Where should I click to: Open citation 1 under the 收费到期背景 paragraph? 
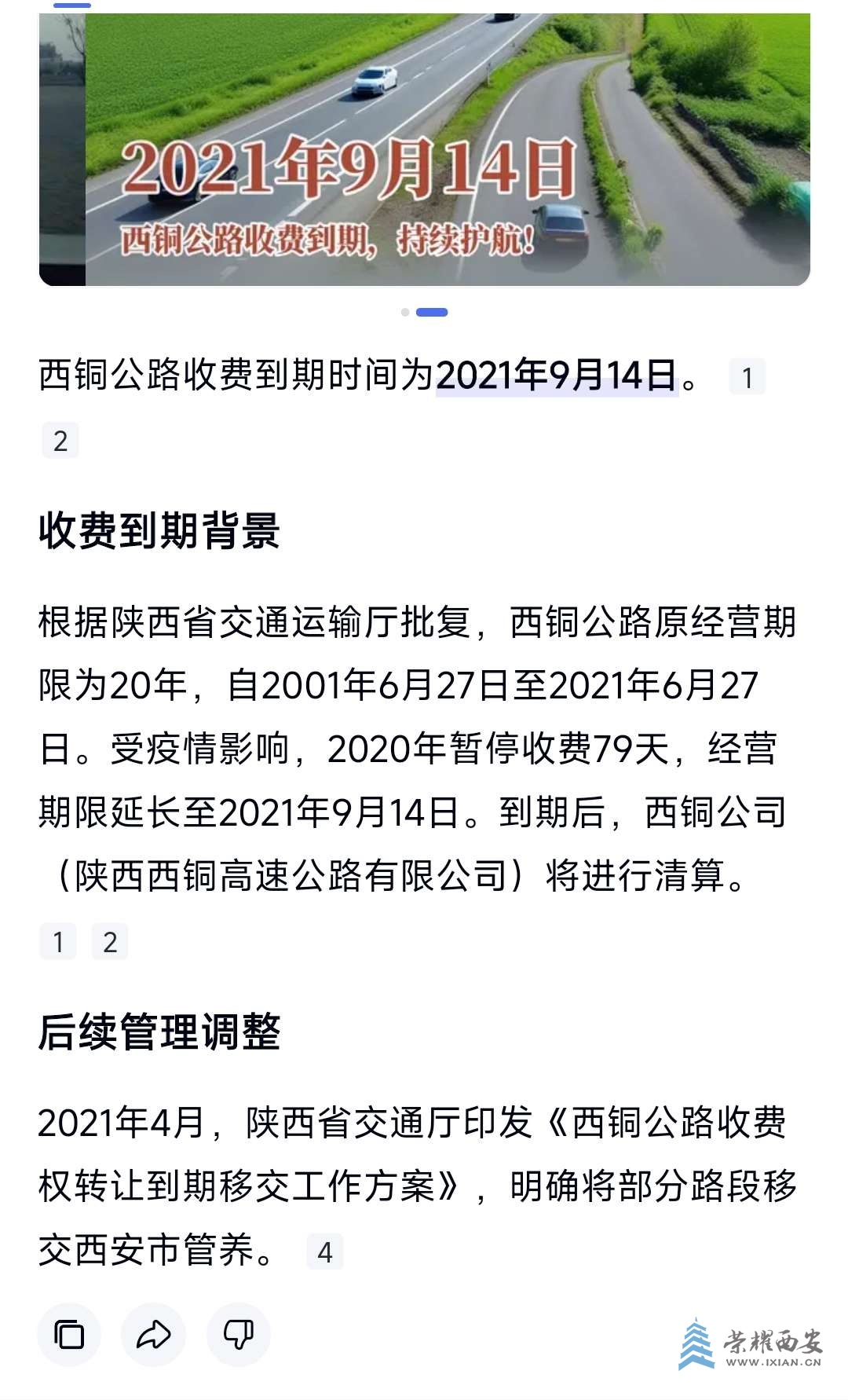(x=58, y=941)
